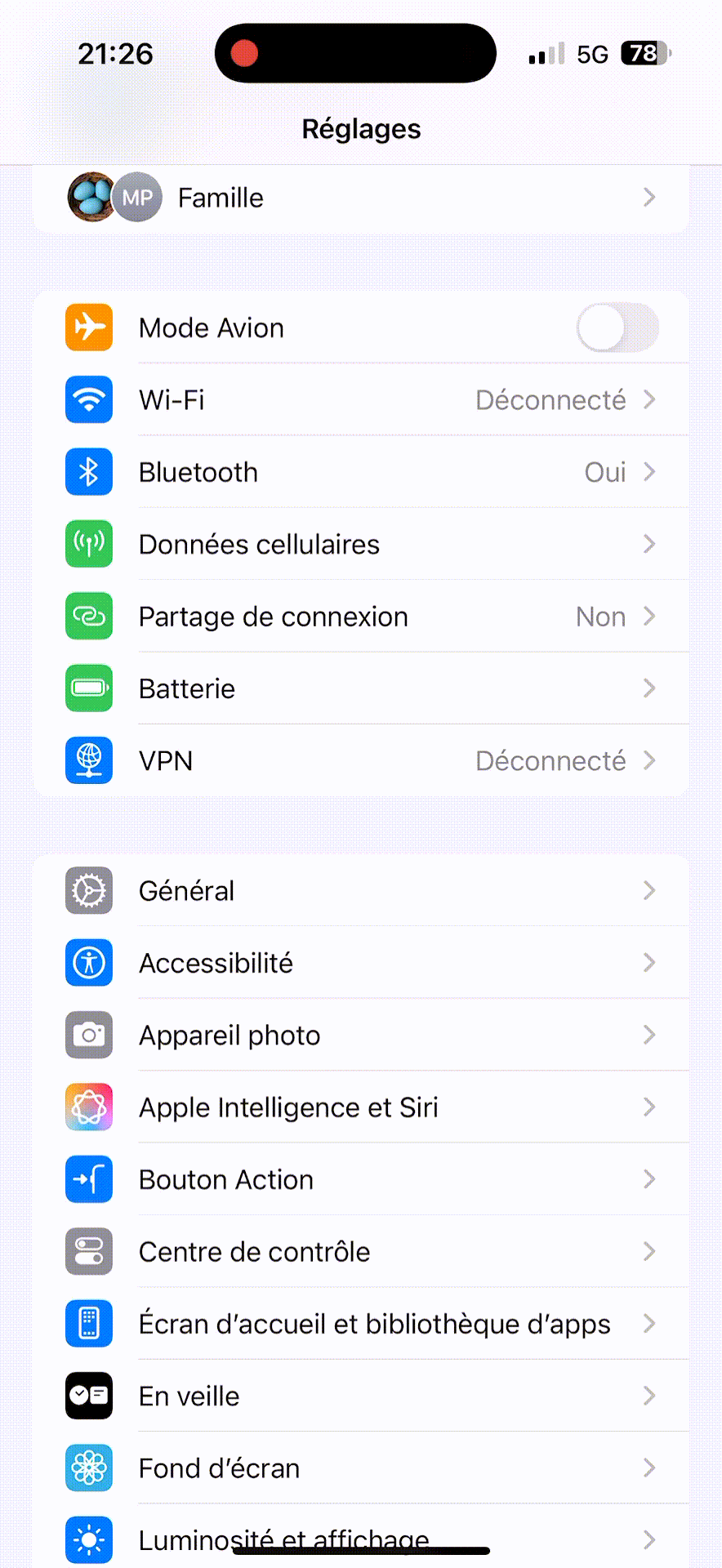This screenshot has width=722, height=1568.
Task: View Batterie settings
Action: coord(359,688)
